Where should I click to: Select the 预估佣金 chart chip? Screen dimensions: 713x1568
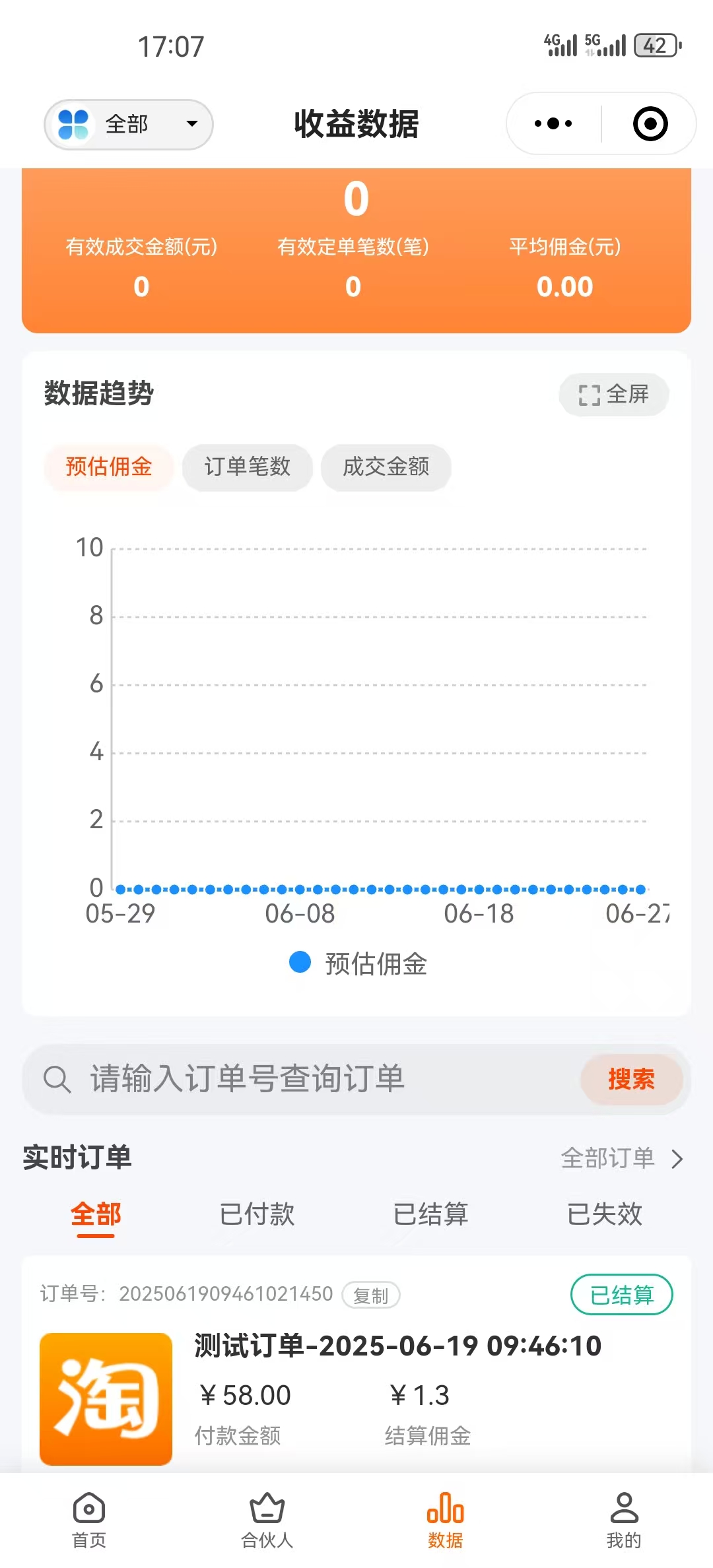[109, 467]
